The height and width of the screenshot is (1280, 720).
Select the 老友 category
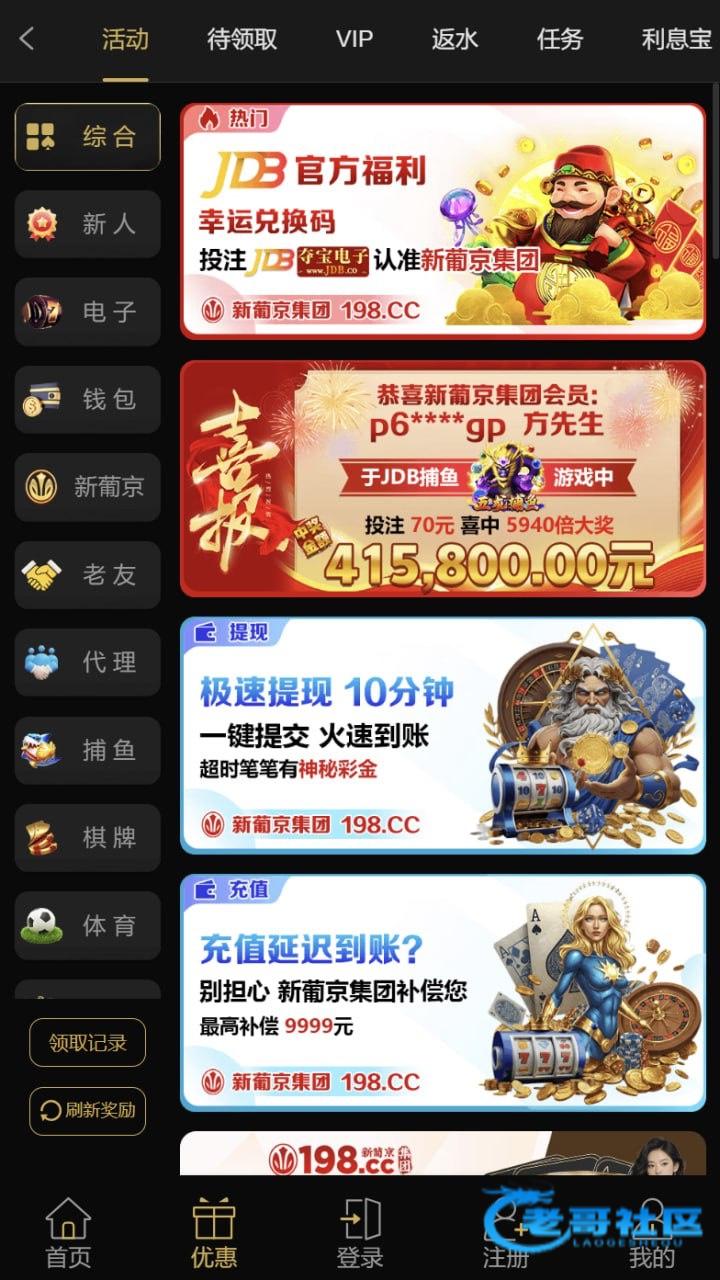(x=88, y=575)
